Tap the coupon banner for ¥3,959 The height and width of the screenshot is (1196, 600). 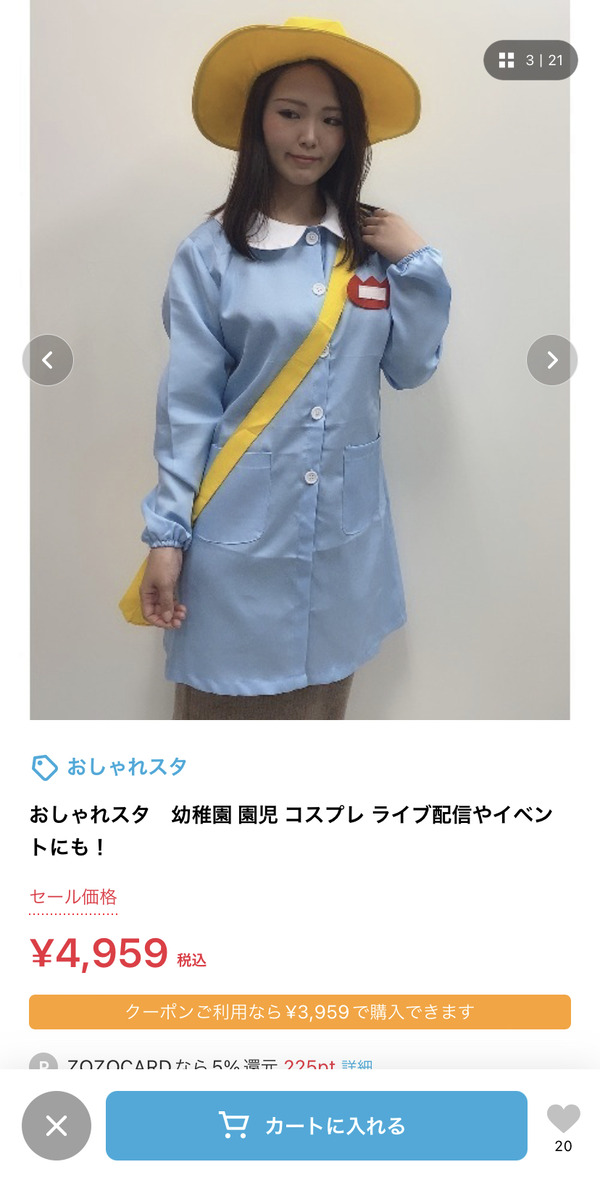pyautogui.click(x=300, y=1012)
